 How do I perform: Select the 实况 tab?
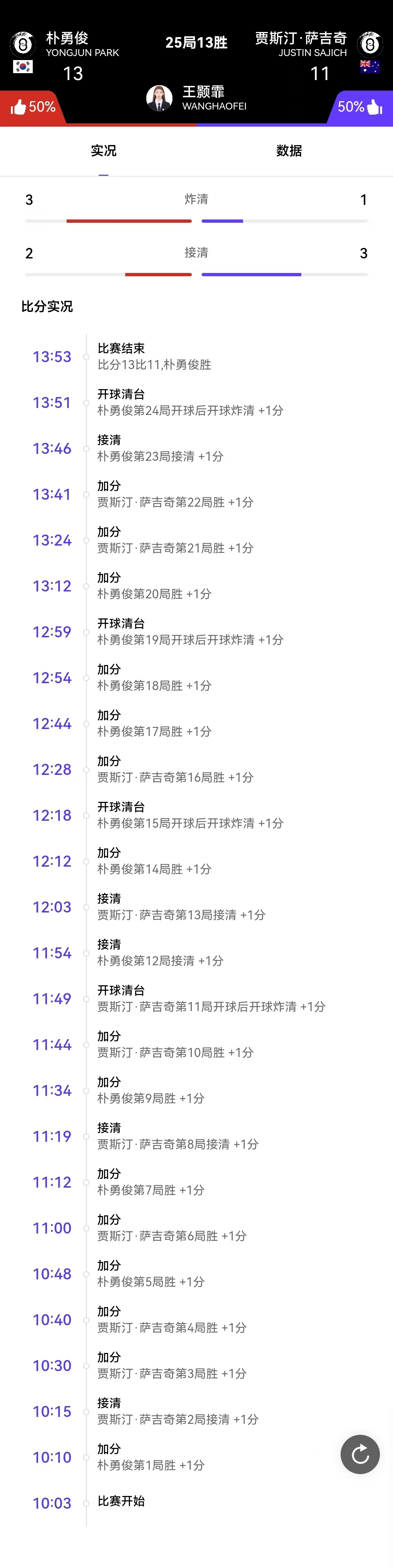[103, 151]
